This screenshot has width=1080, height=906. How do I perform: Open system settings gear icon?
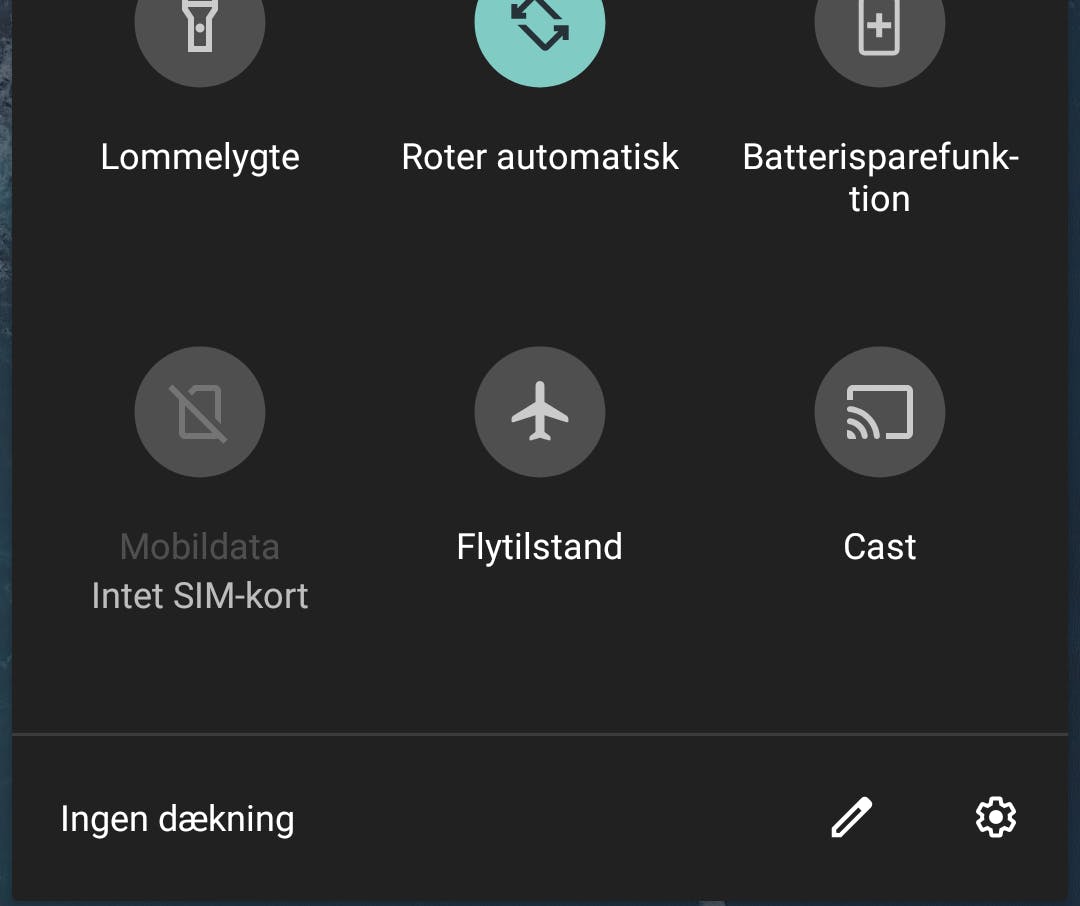(x=995, y=818)
